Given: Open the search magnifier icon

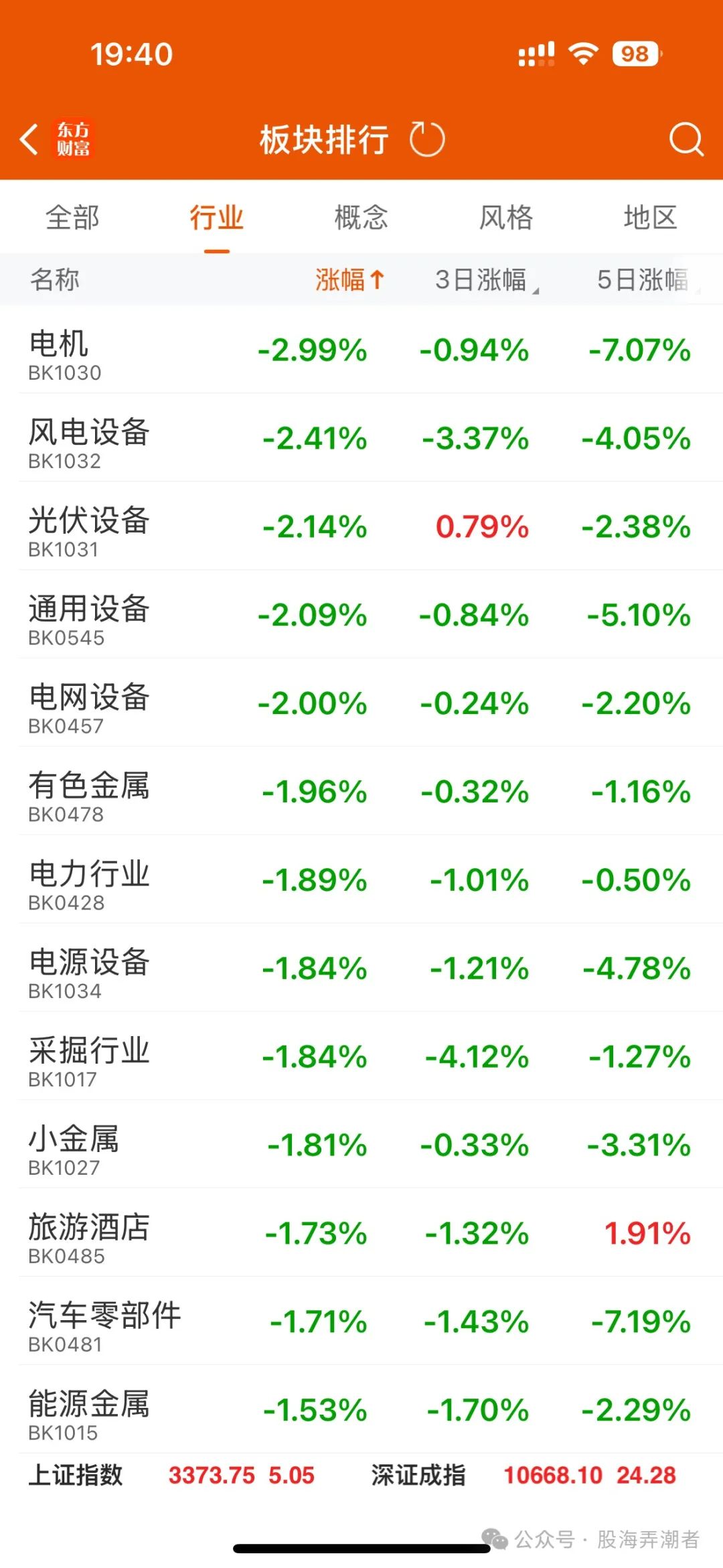Looking at the screenshot, I should [x=686, y=139].
